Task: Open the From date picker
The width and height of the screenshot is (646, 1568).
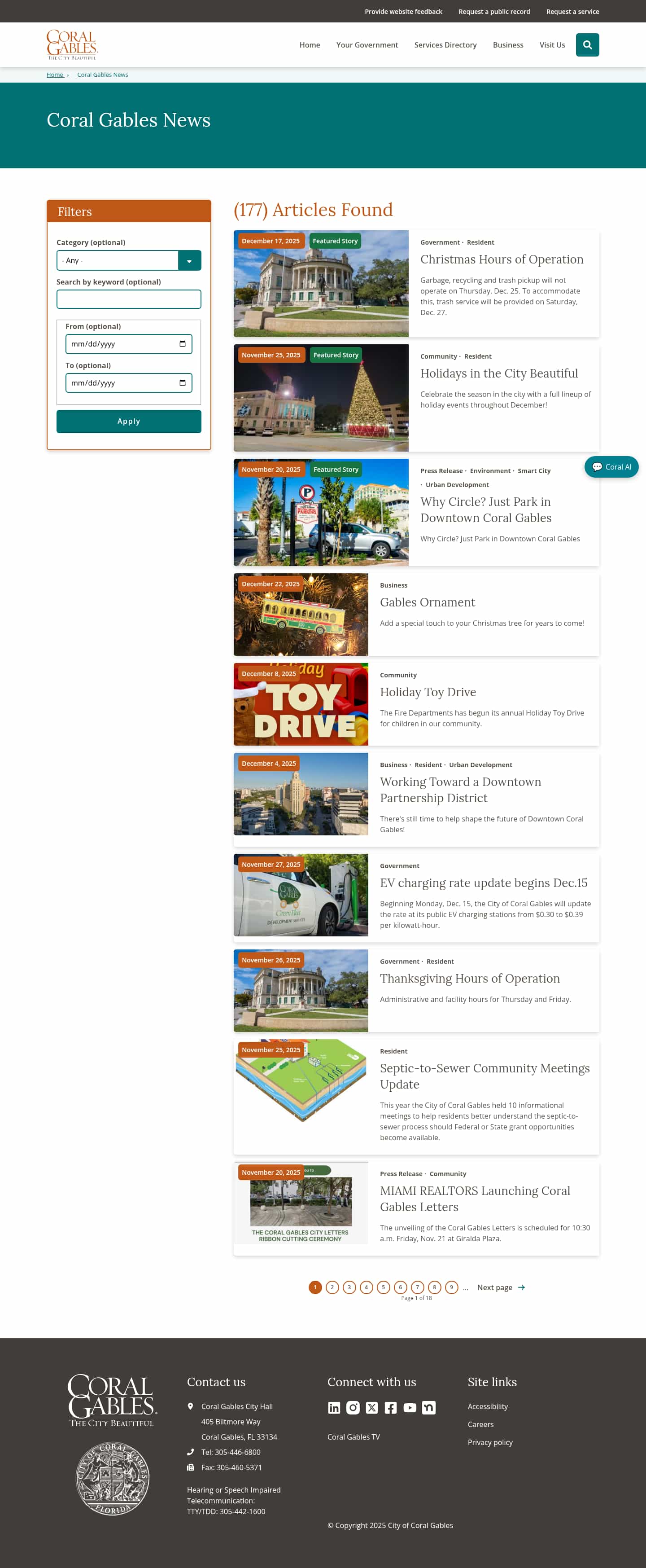Action: pos(182,344)
